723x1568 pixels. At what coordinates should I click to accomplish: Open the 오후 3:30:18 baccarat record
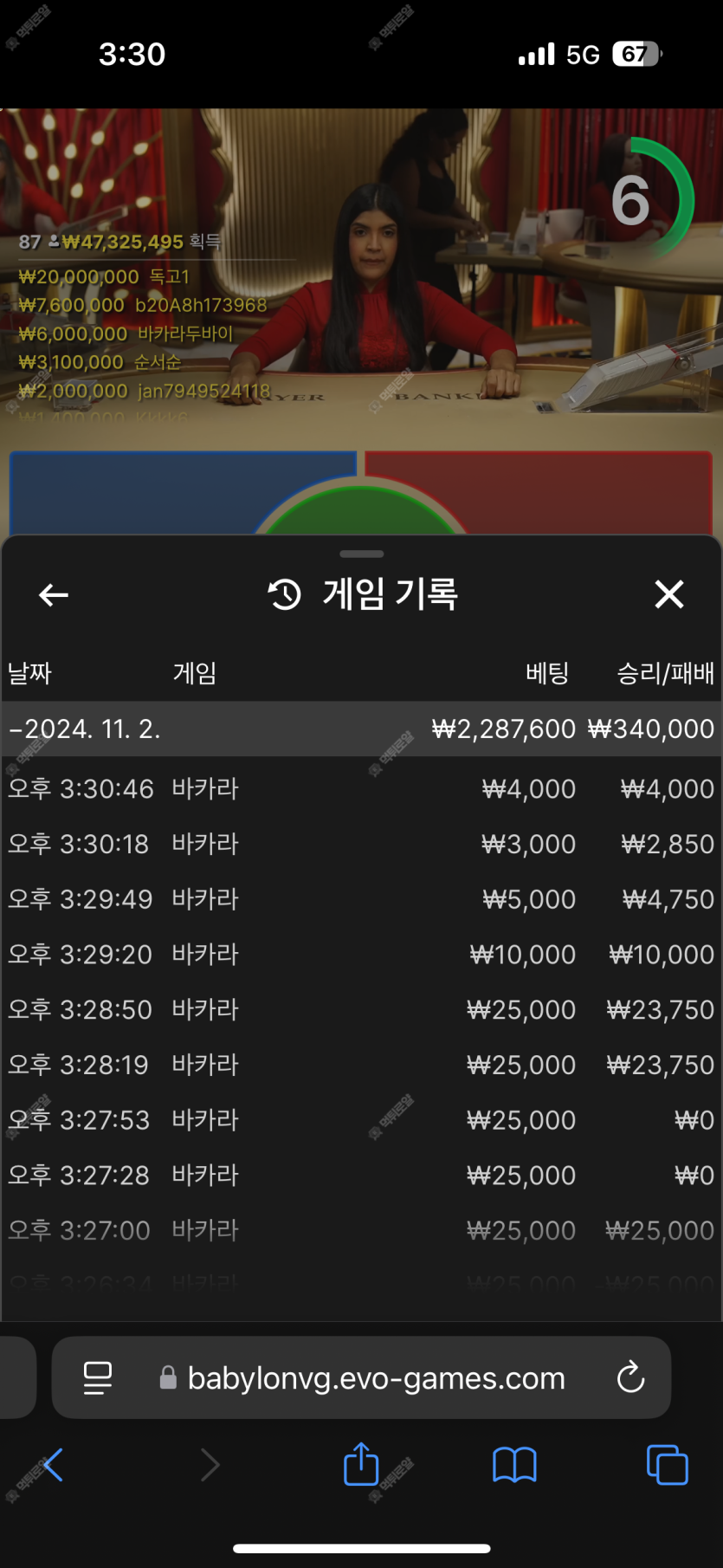click(361, 844)
